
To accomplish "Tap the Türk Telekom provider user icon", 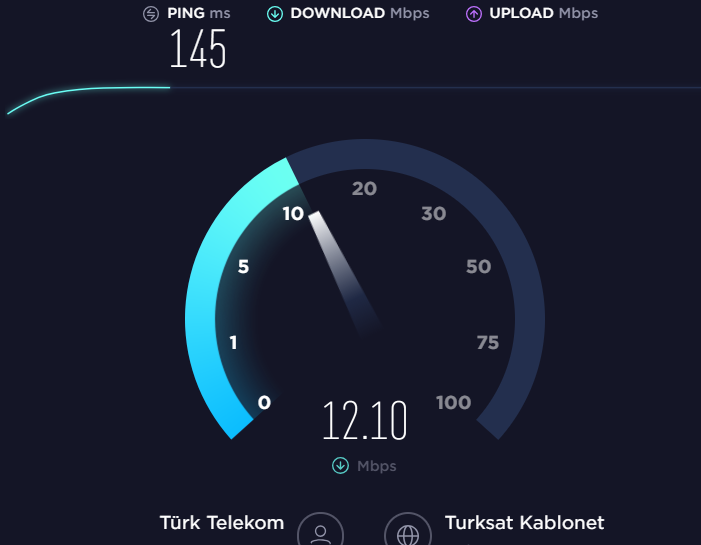I will [320, 533].
